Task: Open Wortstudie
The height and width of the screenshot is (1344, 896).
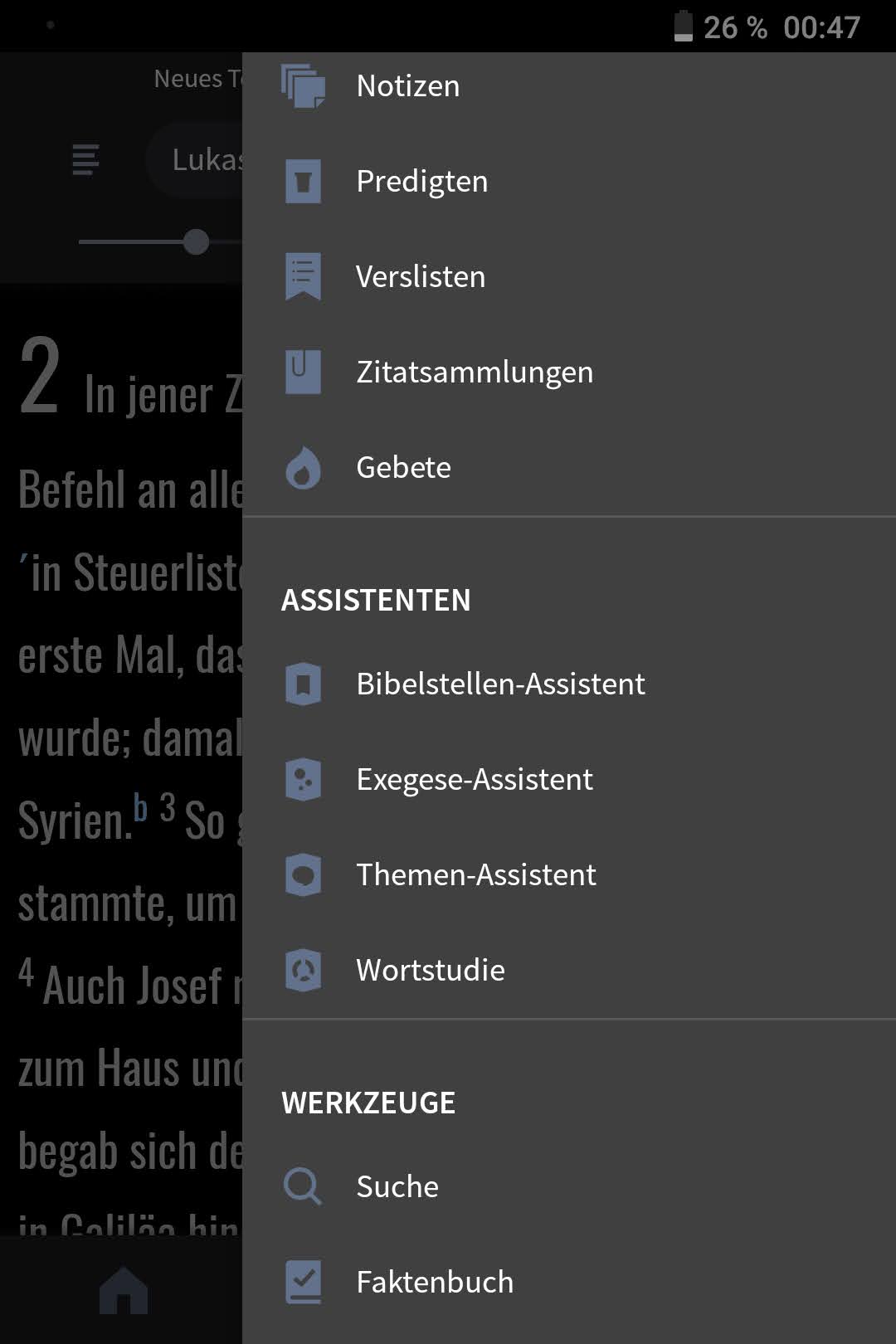Action: pos(430,971)
